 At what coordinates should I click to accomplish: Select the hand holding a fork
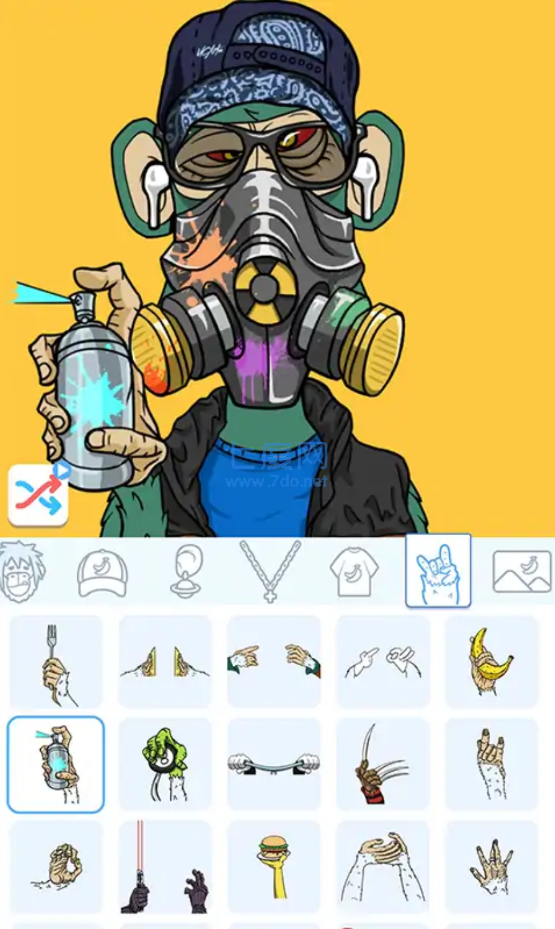(x=56, y=662)
